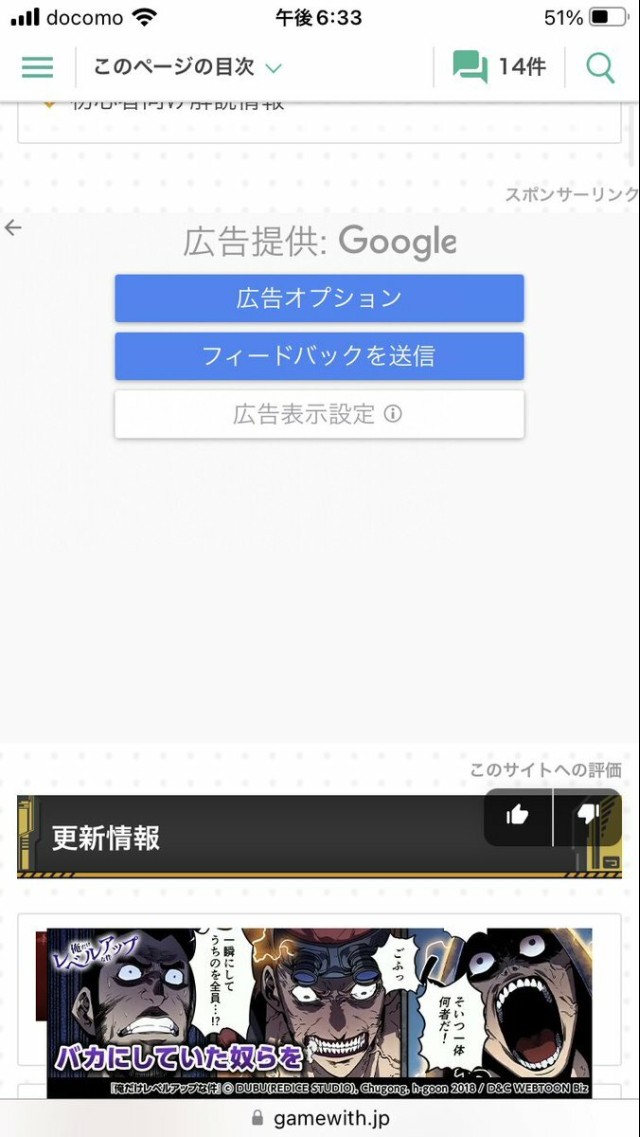Open the 14件 comments

click(499, 67)
